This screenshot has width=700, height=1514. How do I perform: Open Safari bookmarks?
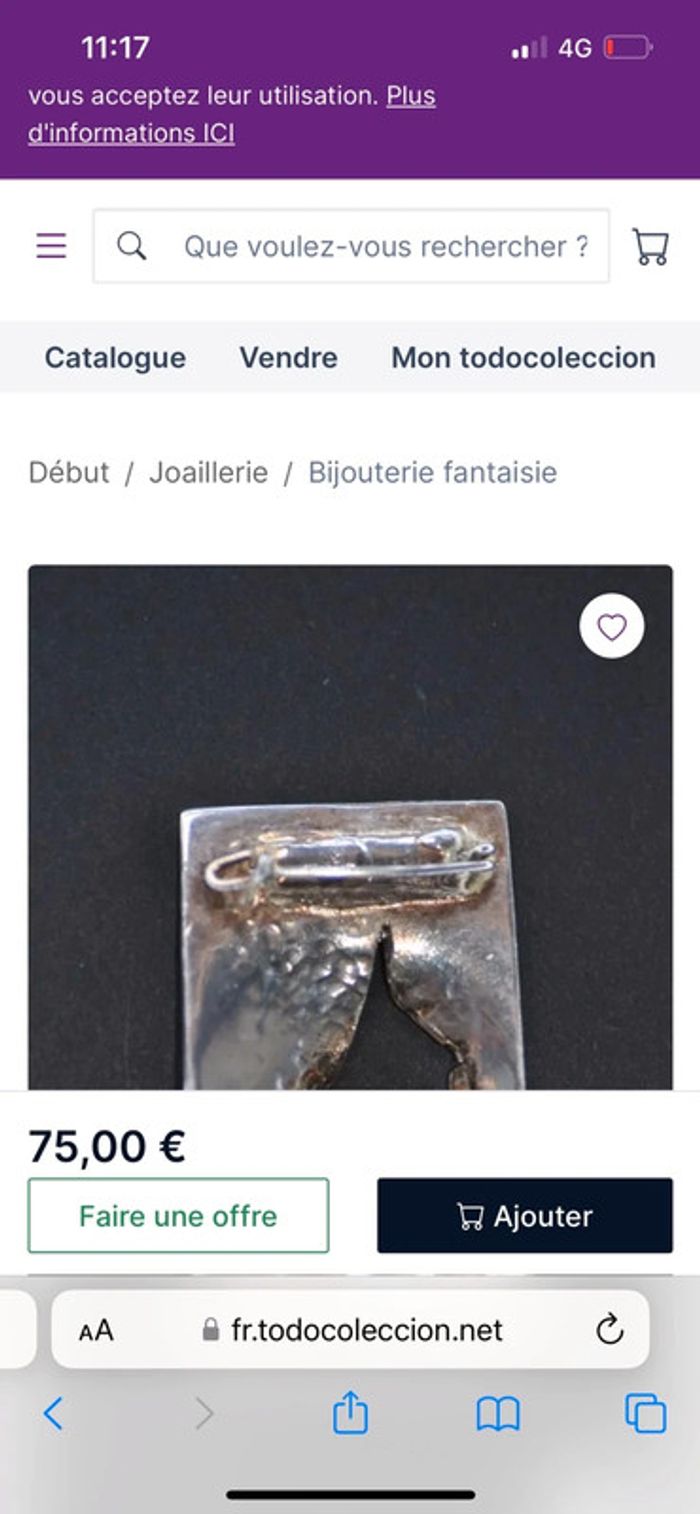point(497,1414)
